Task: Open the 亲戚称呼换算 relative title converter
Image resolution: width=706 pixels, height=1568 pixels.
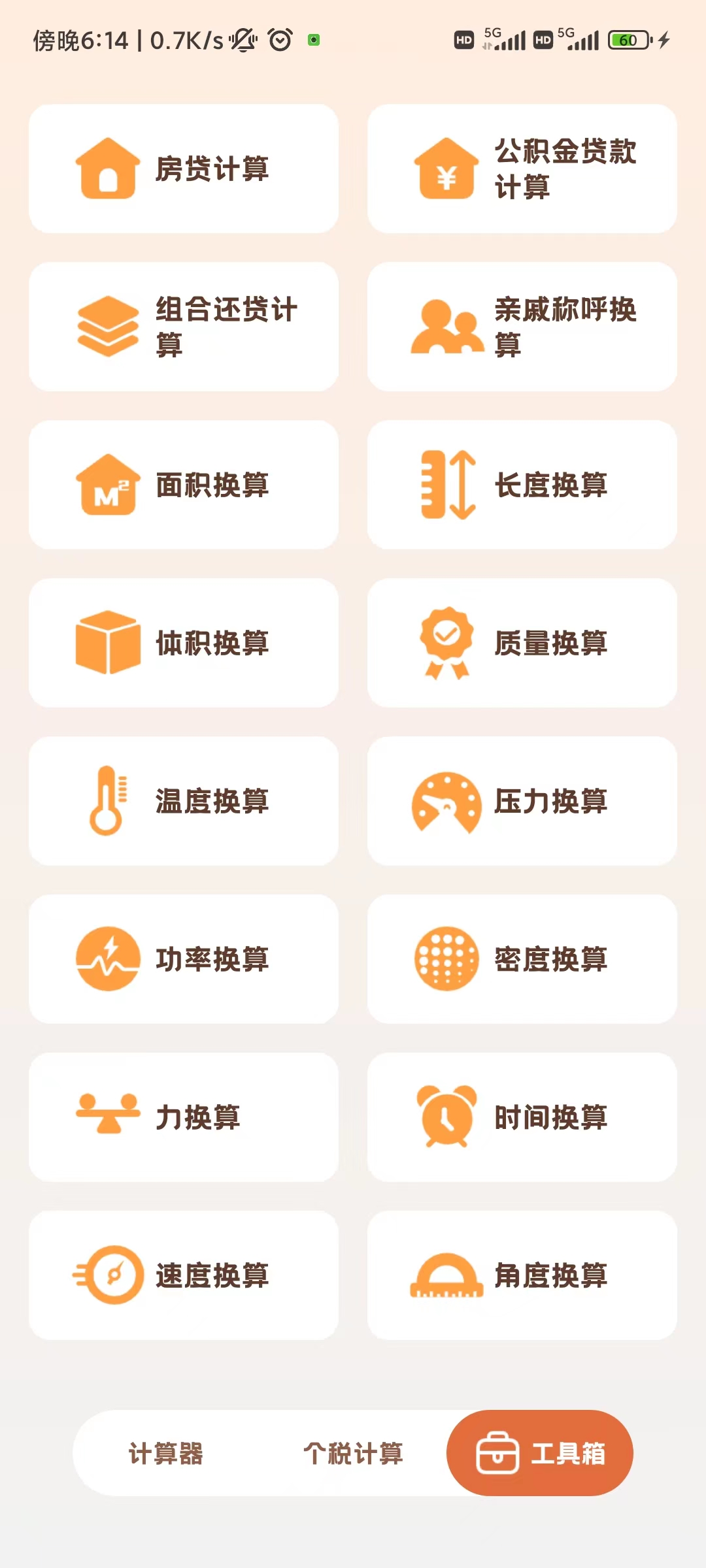Action: pyautogui.click(x=521, y=327)
